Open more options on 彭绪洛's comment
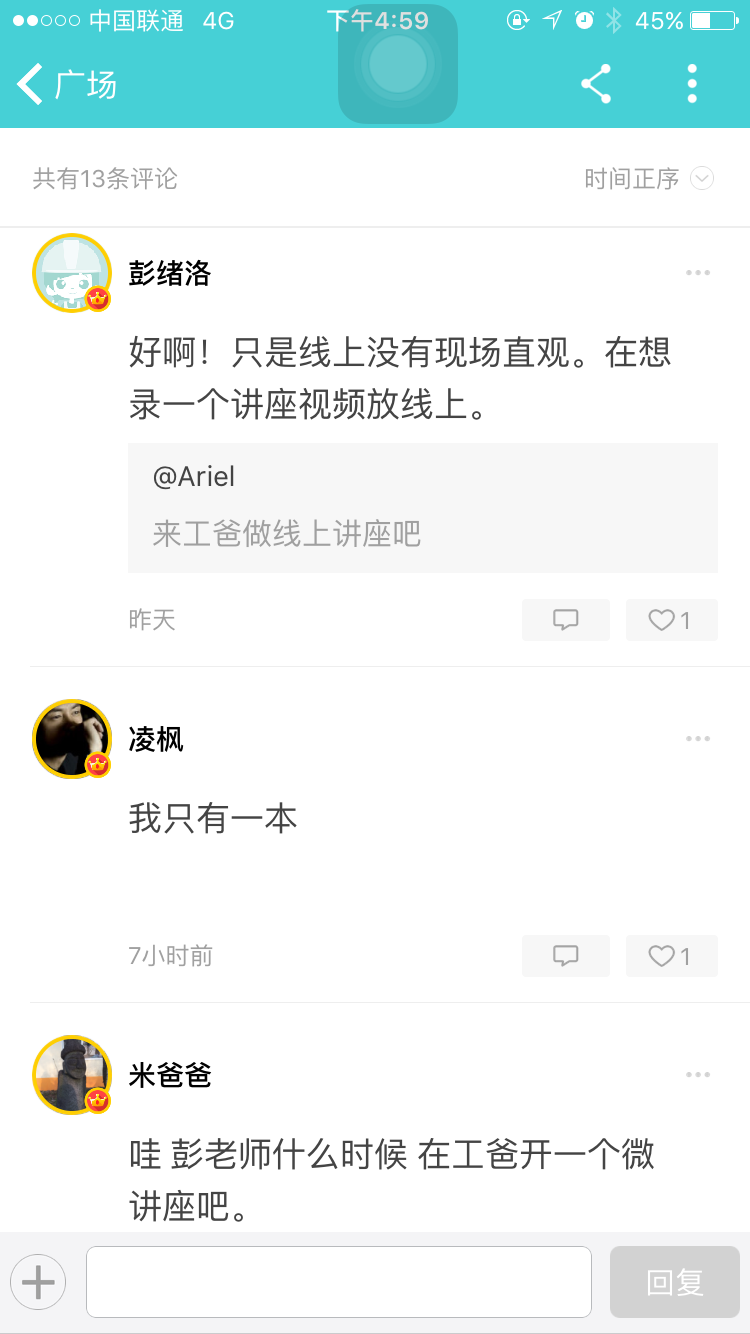This screenshot has height=1334, width=750. (698, 273)
